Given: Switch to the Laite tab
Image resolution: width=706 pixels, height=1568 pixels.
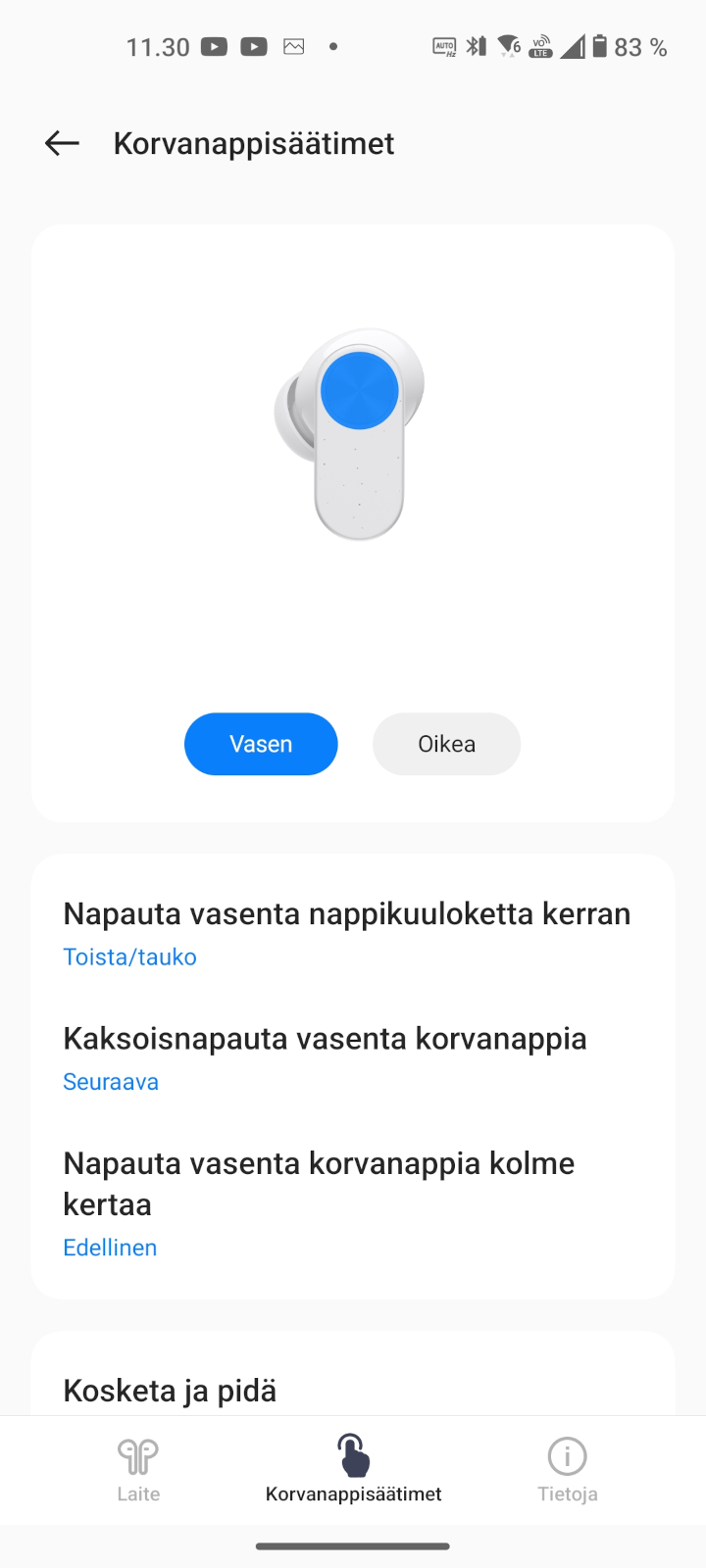Looking at the screenshot, I should pyautogui.click(x=138, y=1470).
